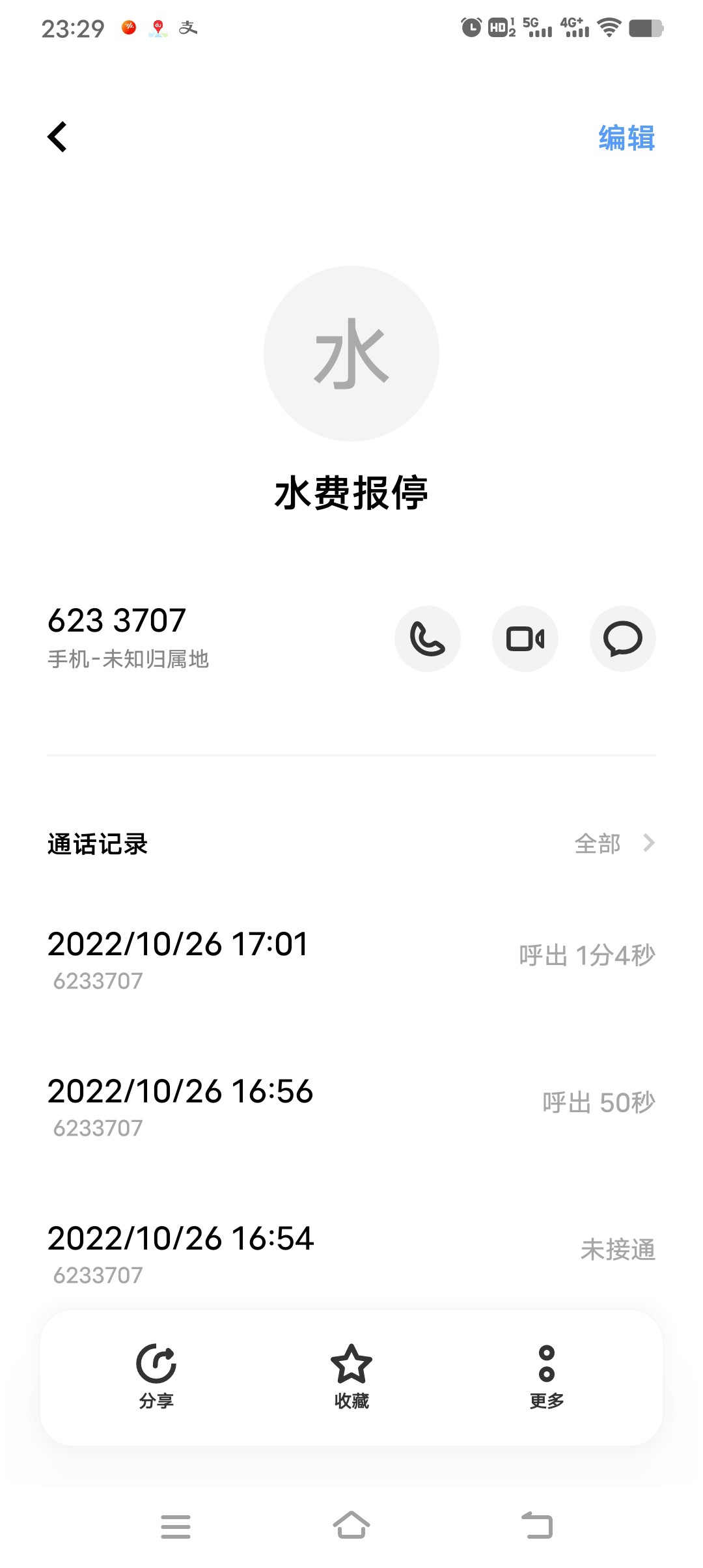The width and height of the screenshot is (703, 1568).
Task: Go to the system home screen
Action: point(351,1526)
